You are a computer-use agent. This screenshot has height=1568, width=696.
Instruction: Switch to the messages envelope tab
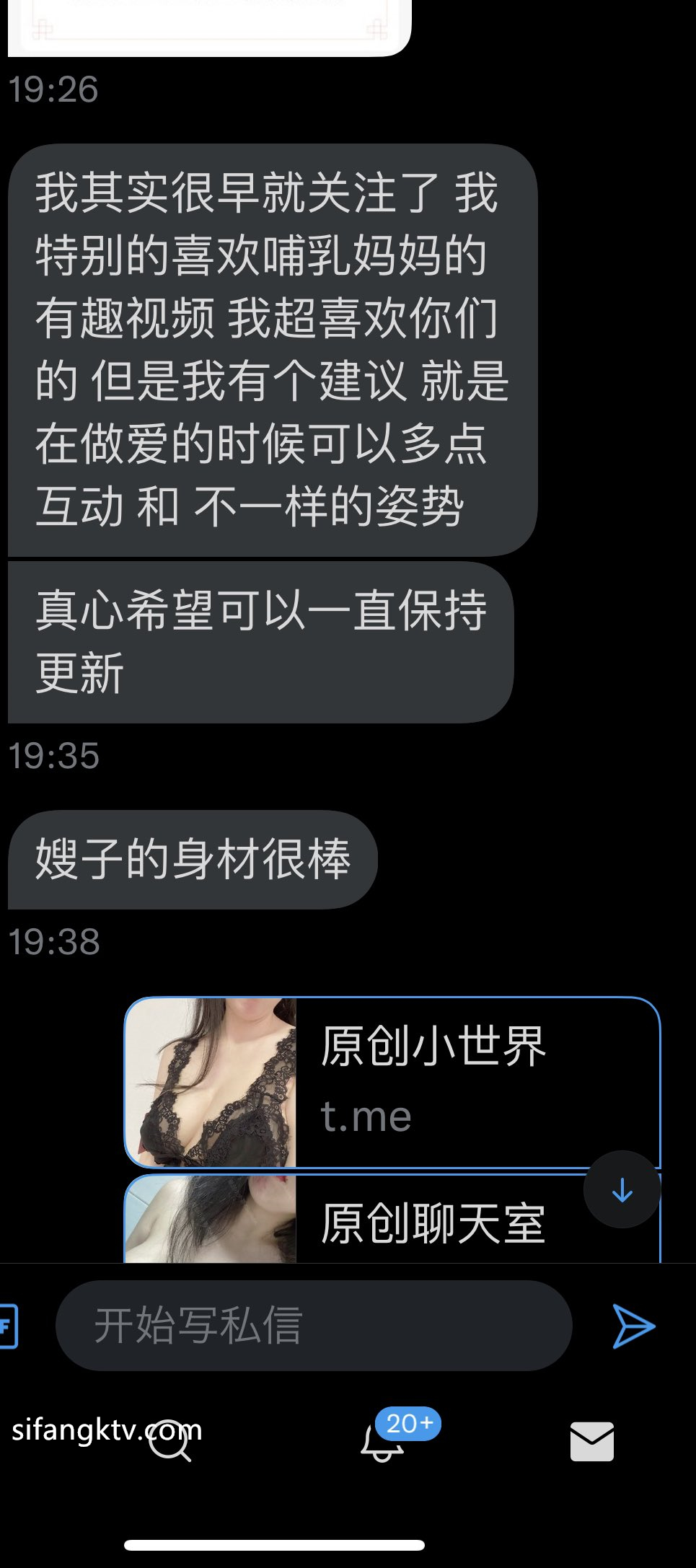tap(591, 1441)
